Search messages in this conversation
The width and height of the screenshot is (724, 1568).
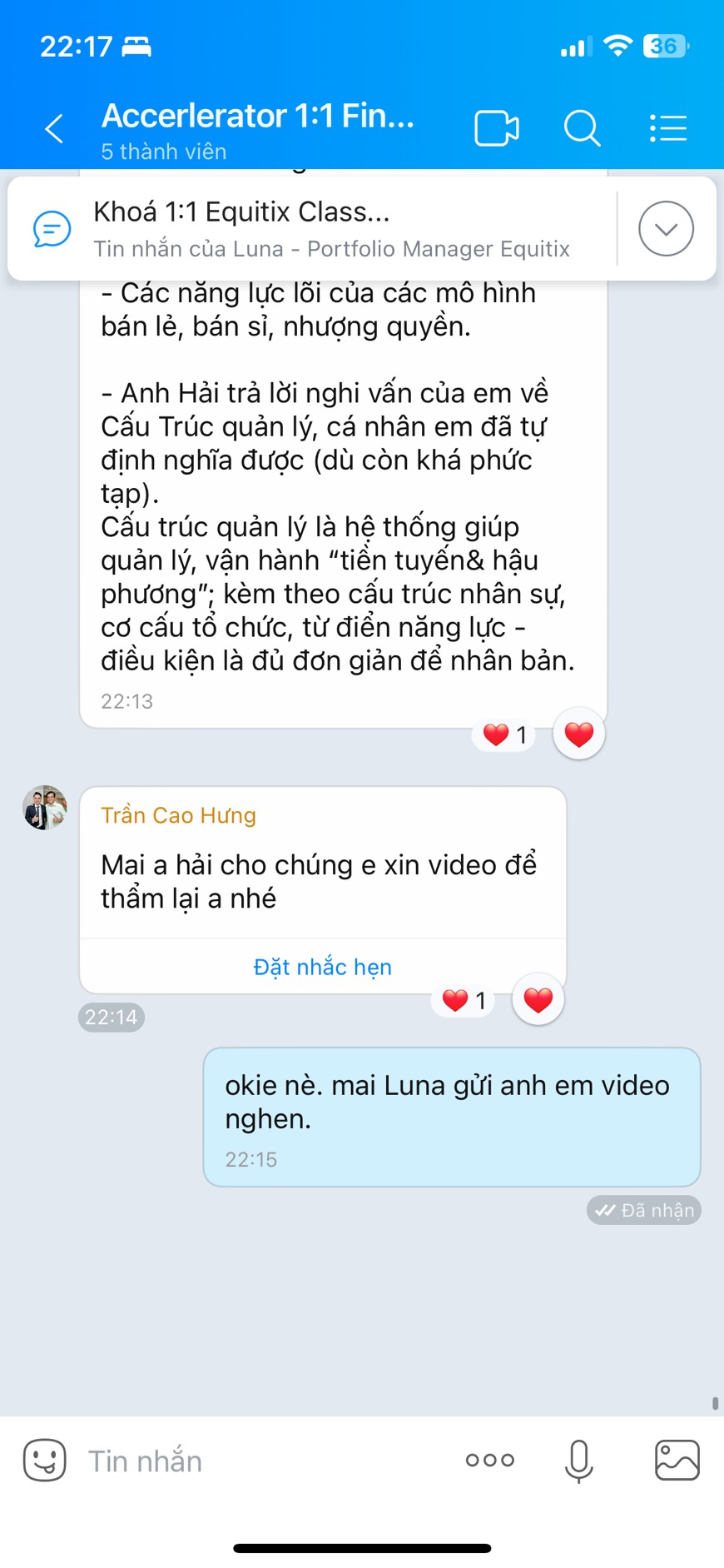[x=582, y=129]
